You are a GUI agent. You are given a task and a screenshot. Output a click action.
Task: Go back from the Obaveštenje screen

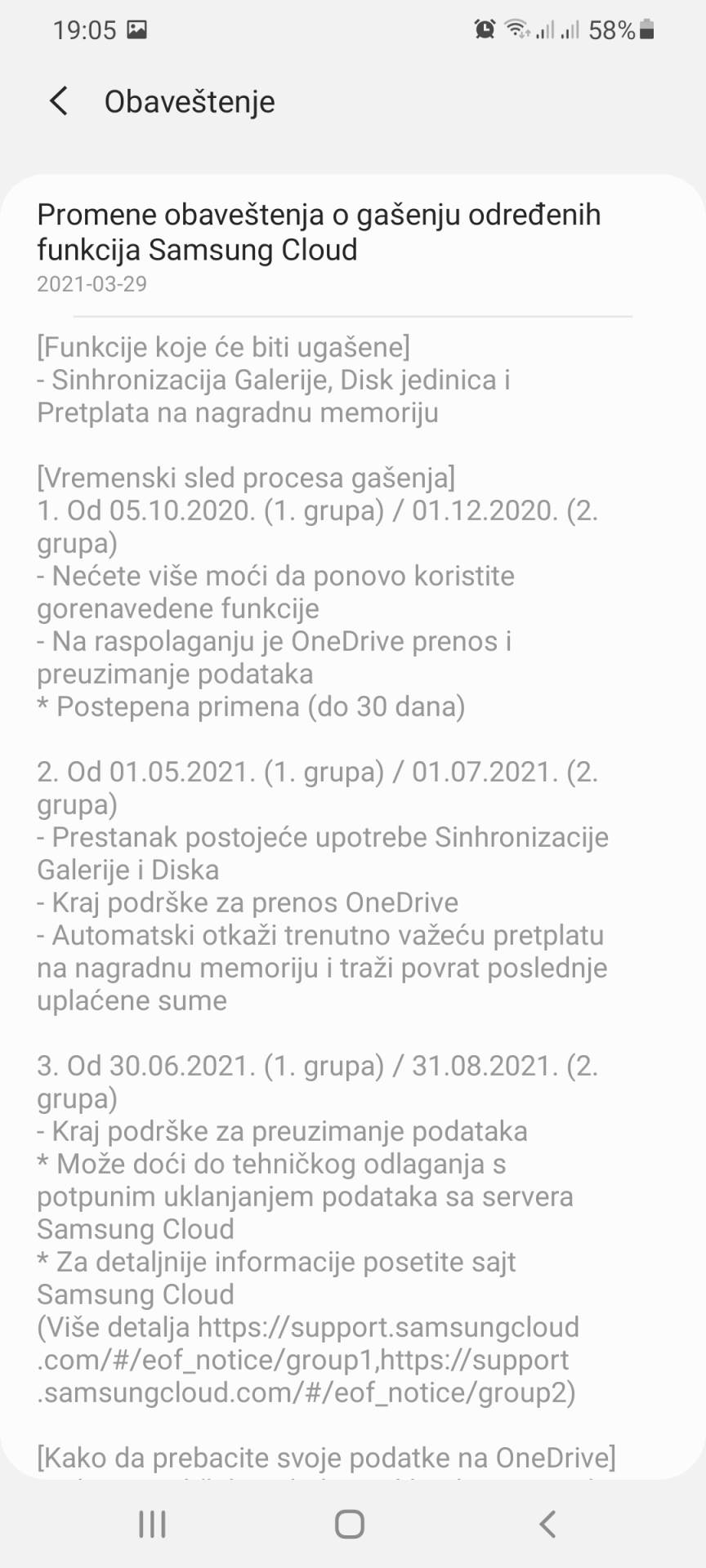coord(59,102)
